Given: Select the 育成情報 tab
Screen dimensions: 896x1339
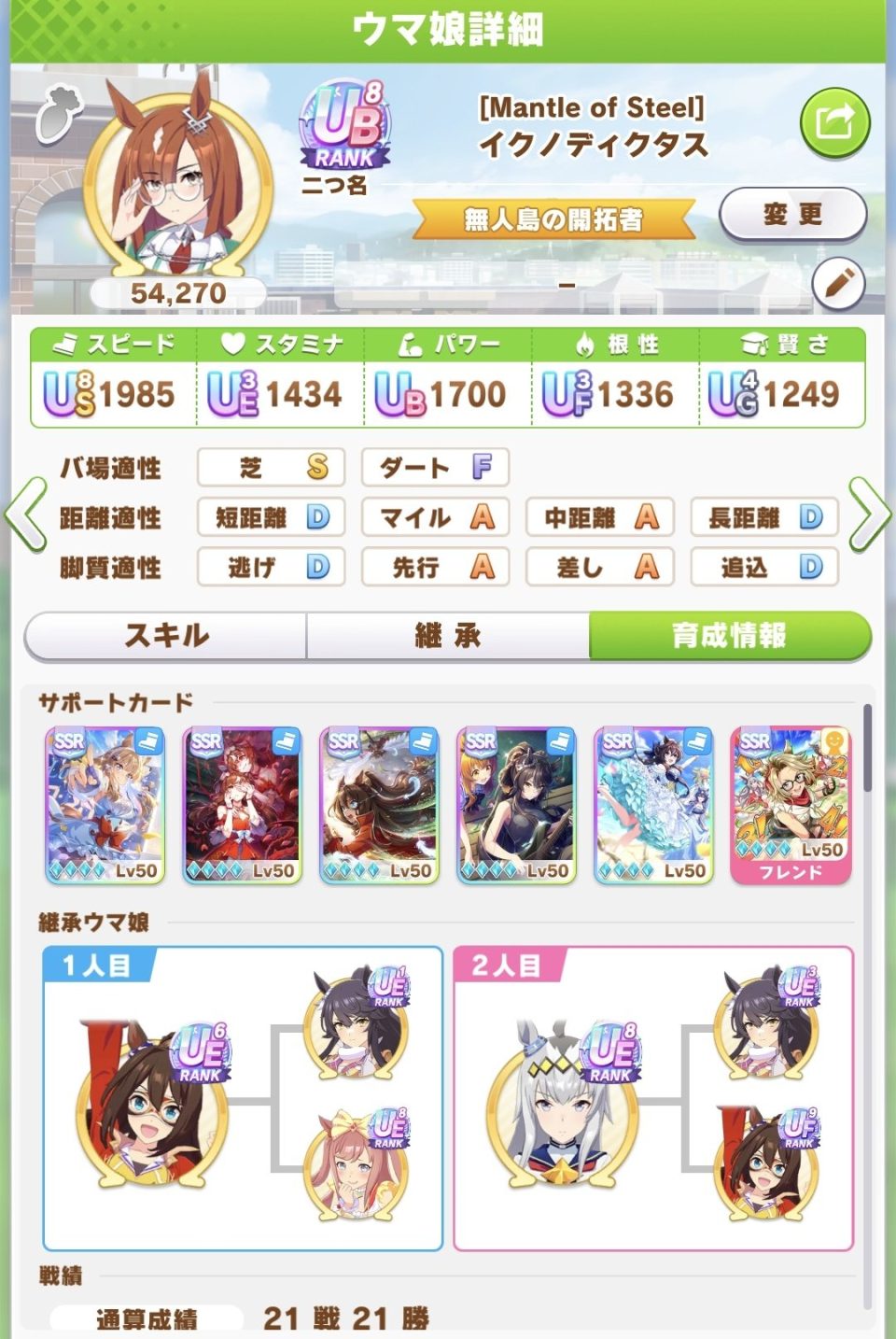Looking at the screenshot, I should pyautogui.click(x=730, y=637).
